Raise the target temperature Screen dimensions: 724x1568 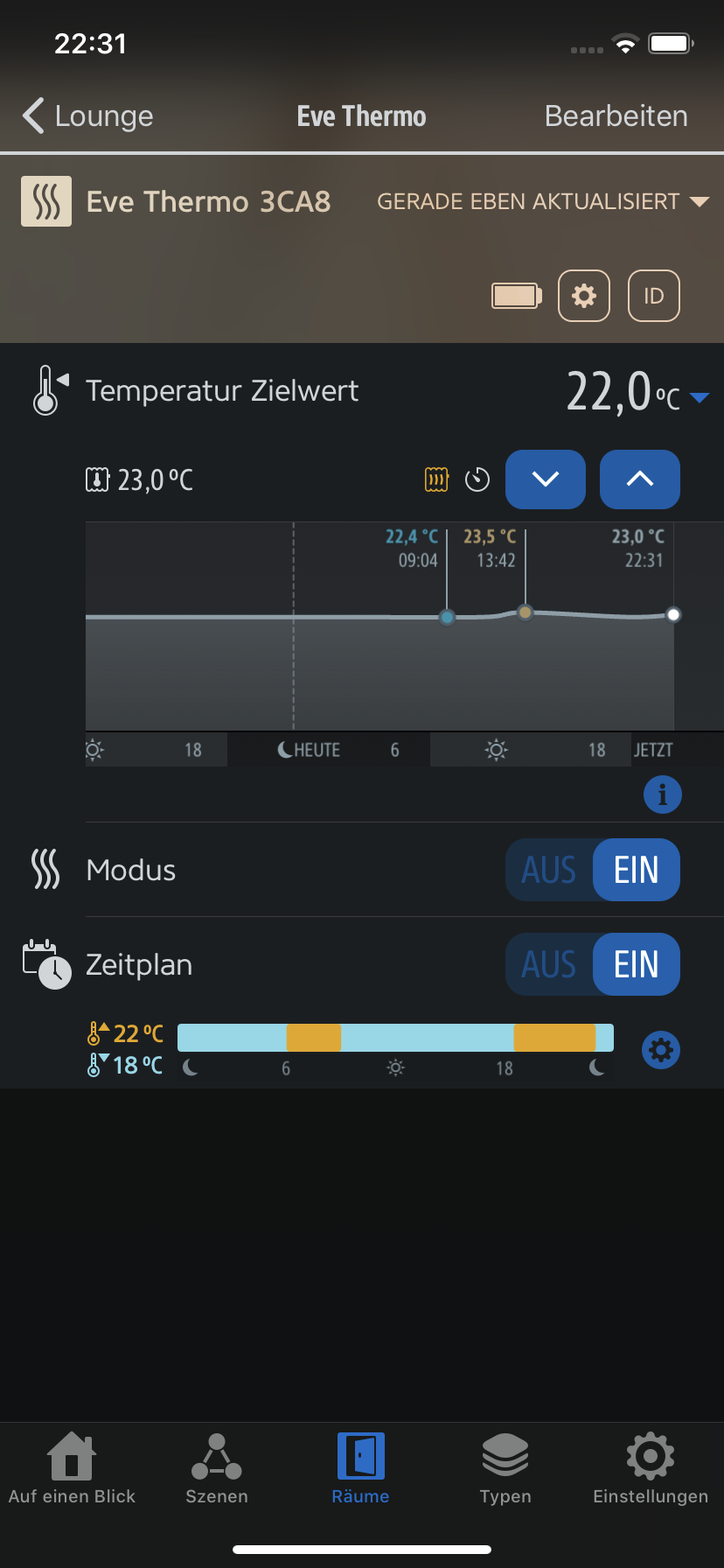pos(640,479)
